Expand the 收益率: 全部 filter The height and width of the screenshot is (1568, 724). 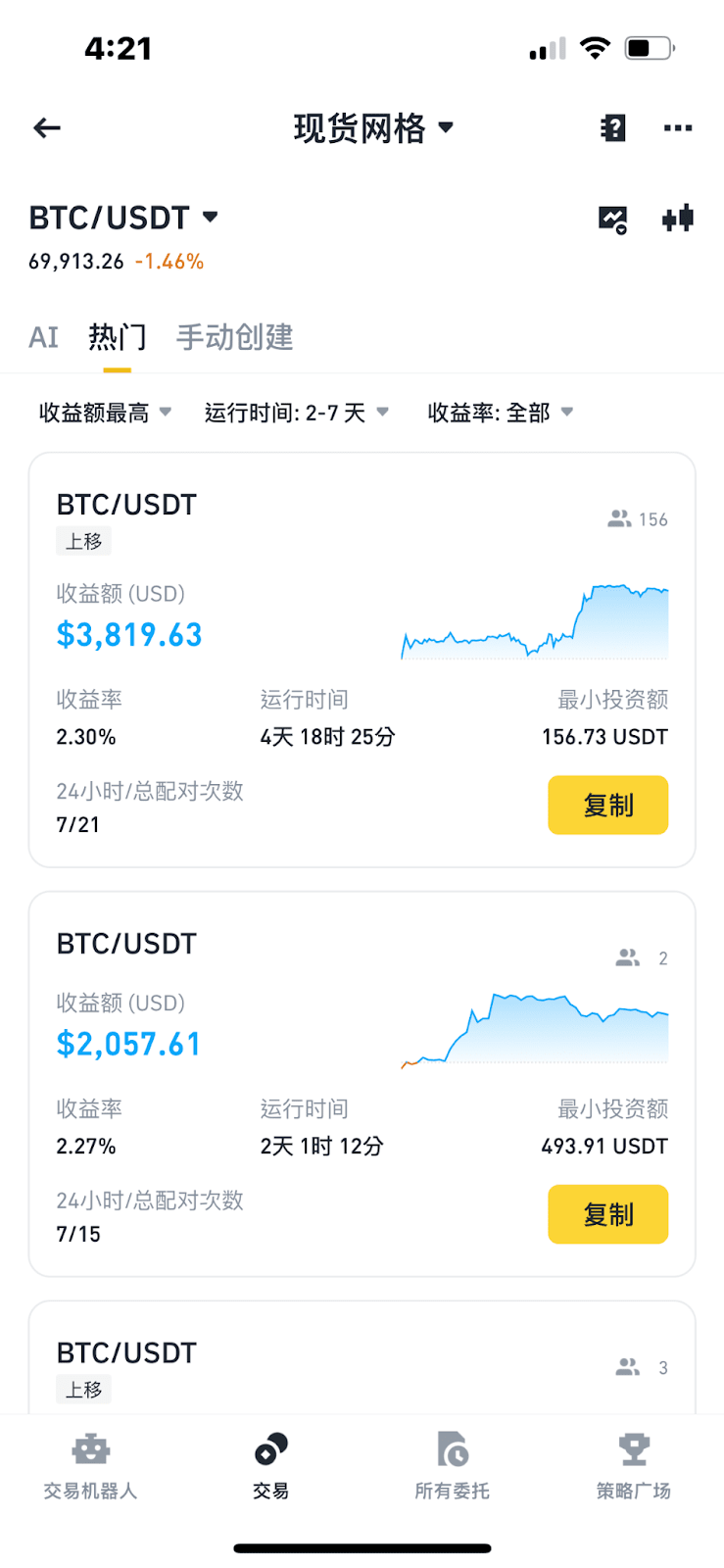500,413
